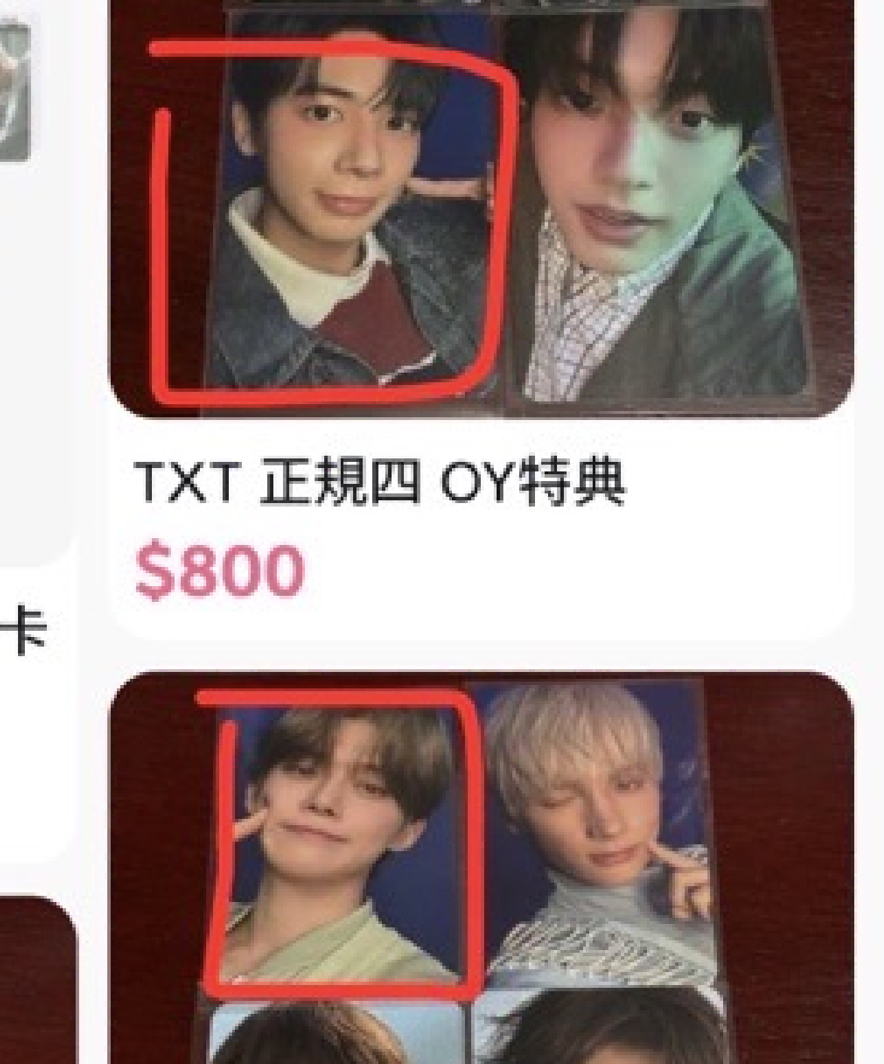
Task: Open the TXT 正規四 OY特典 listing
Action: pos(380,484)
